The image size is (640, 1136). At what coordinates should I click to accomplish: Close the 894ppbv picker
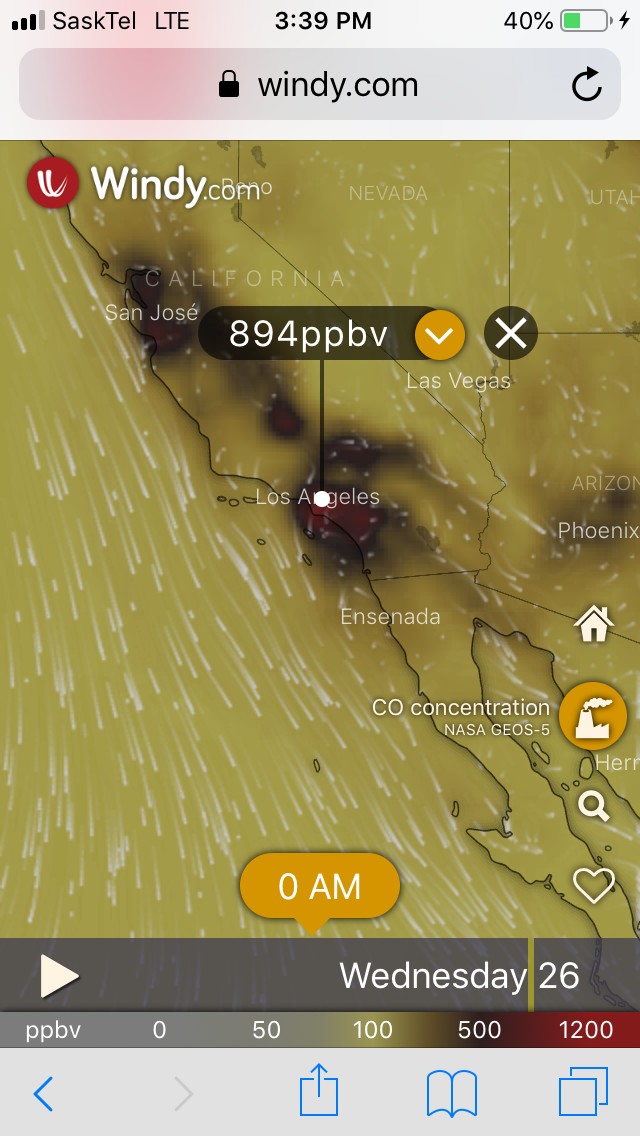511,334
